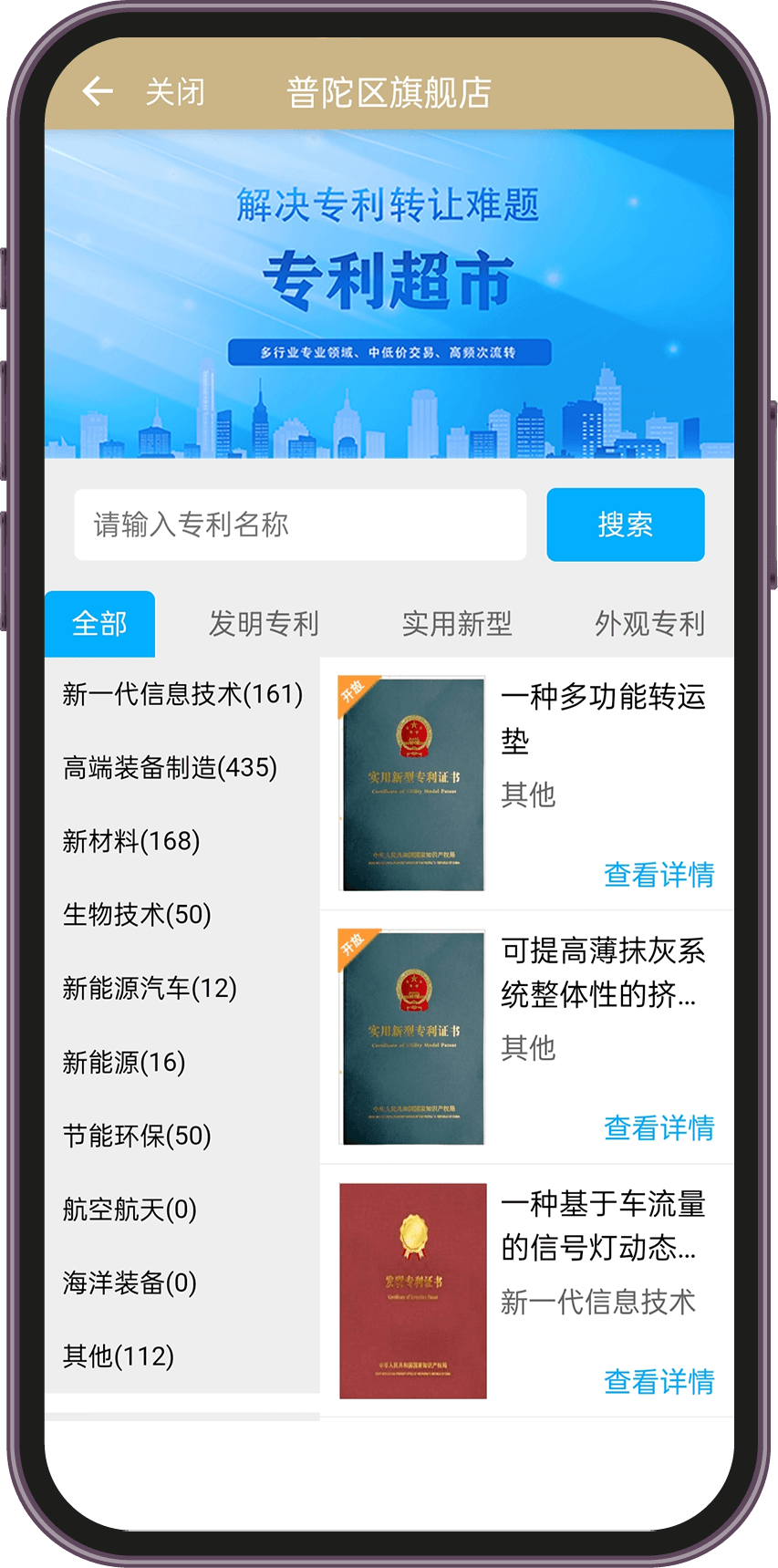Image resolution: width=778 pixels, height=1568 pixels.
Task: Select the 新能源(16) category
Action: pos(124,1062)
